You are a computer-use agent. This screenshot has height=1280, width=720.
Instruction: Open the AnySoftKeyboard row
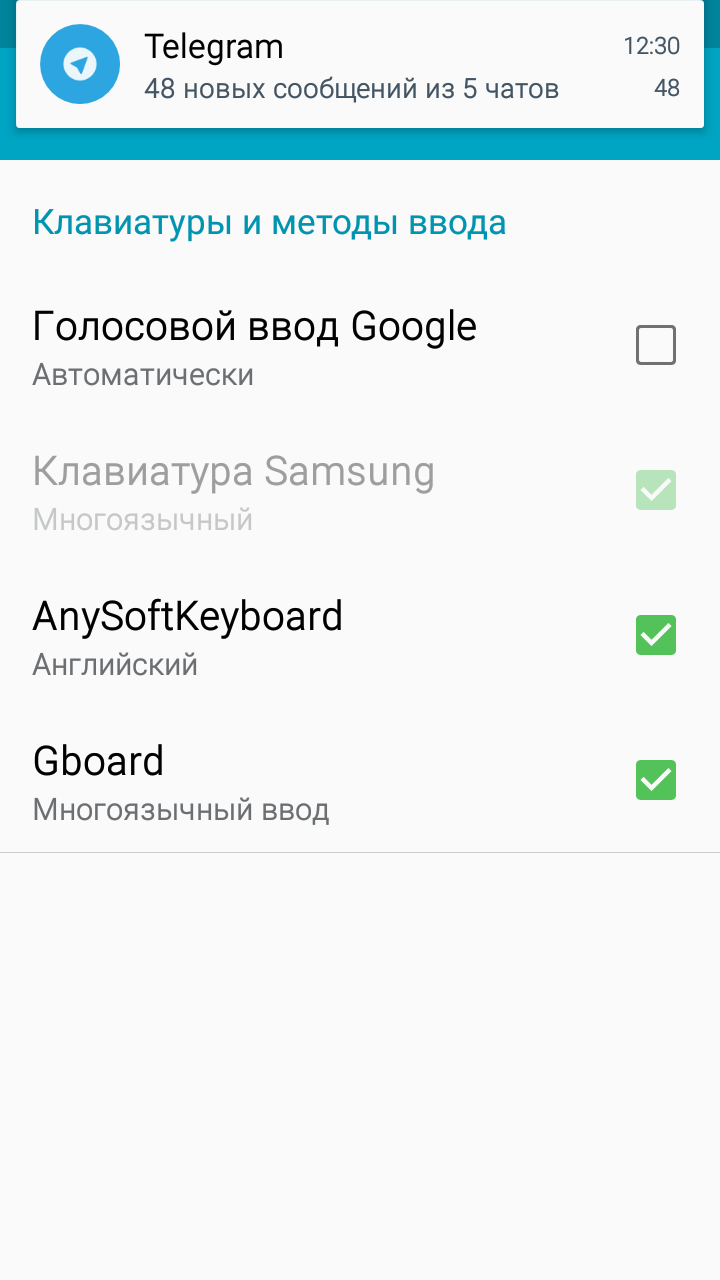point(188,635)
